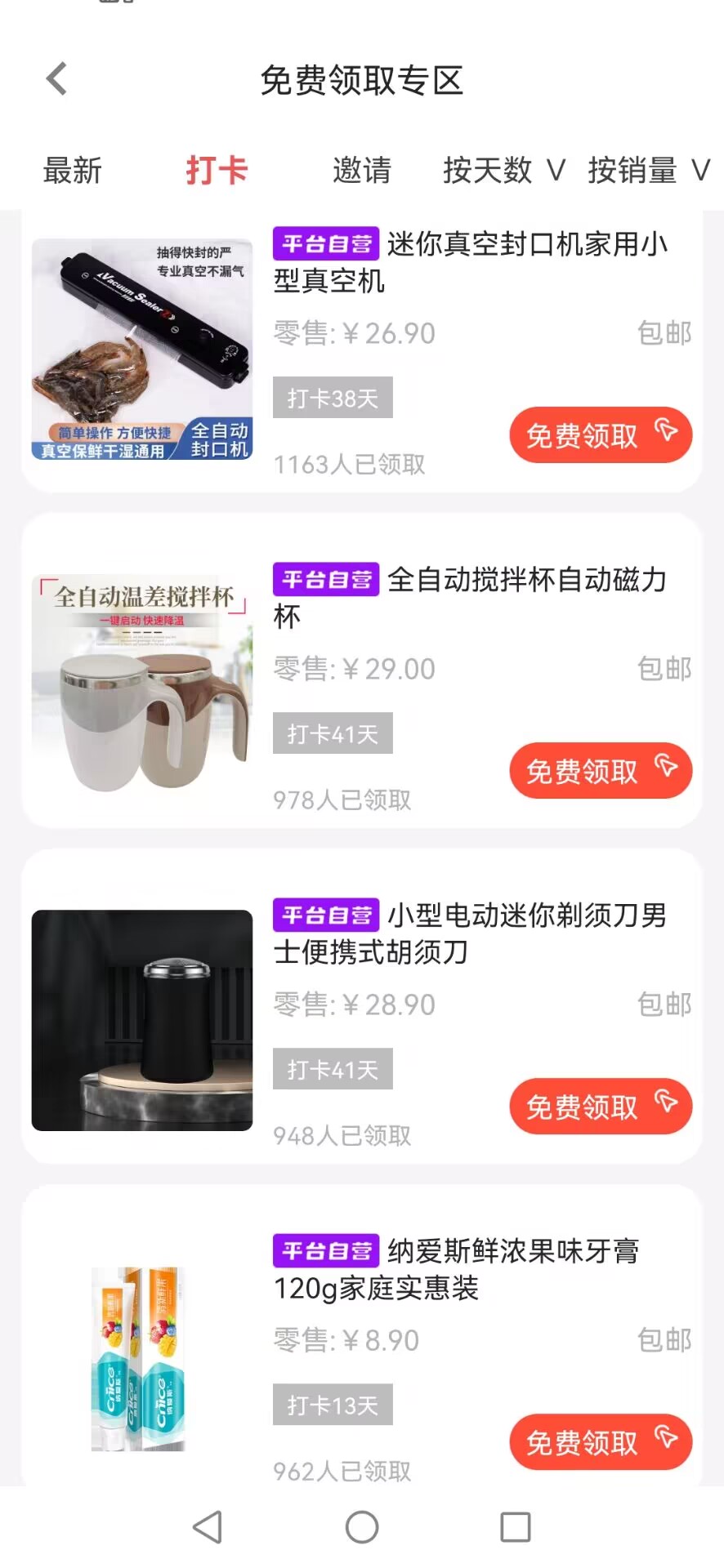Switch to the 最新 tab
Screen dimensions: 724x1568
pos(72,171)
